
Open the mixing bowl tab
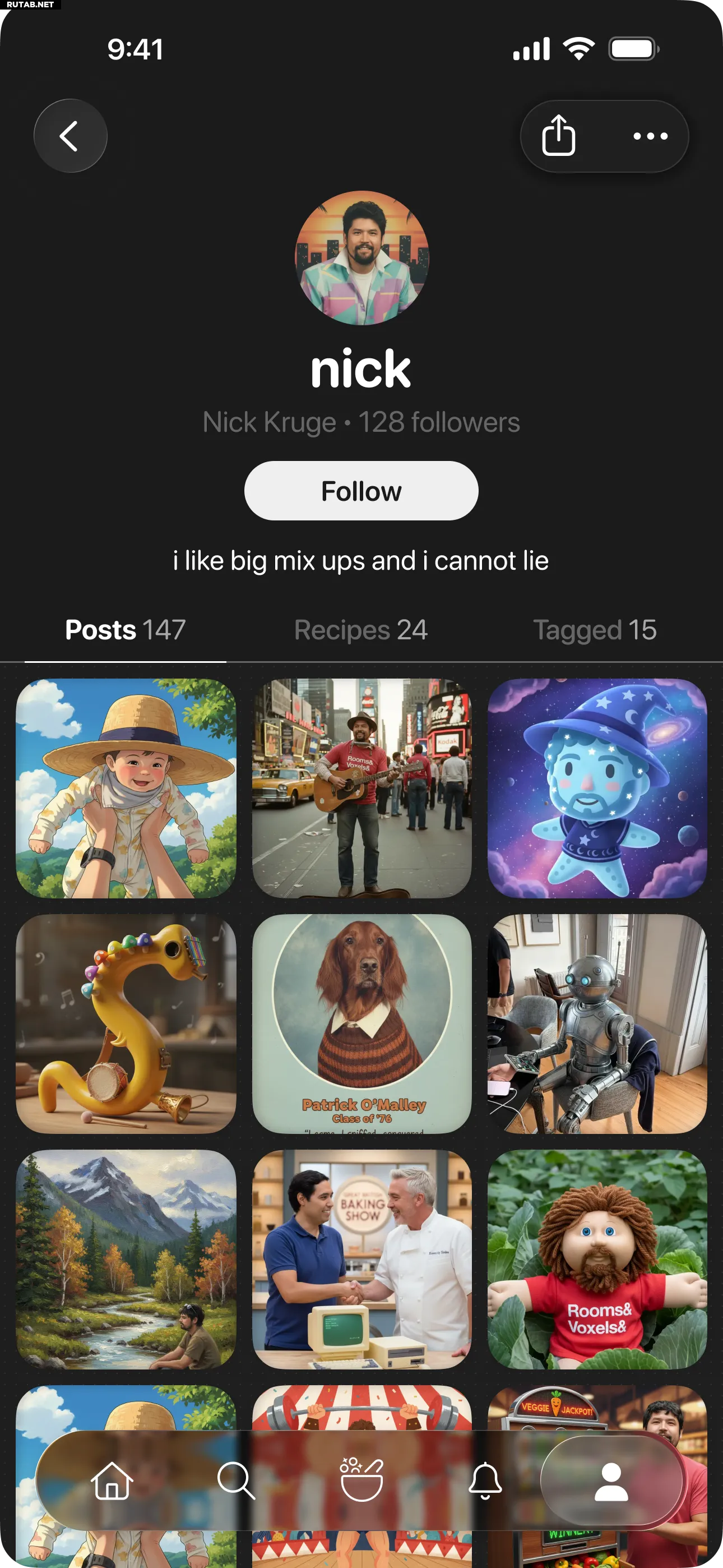pos(361,1481)
